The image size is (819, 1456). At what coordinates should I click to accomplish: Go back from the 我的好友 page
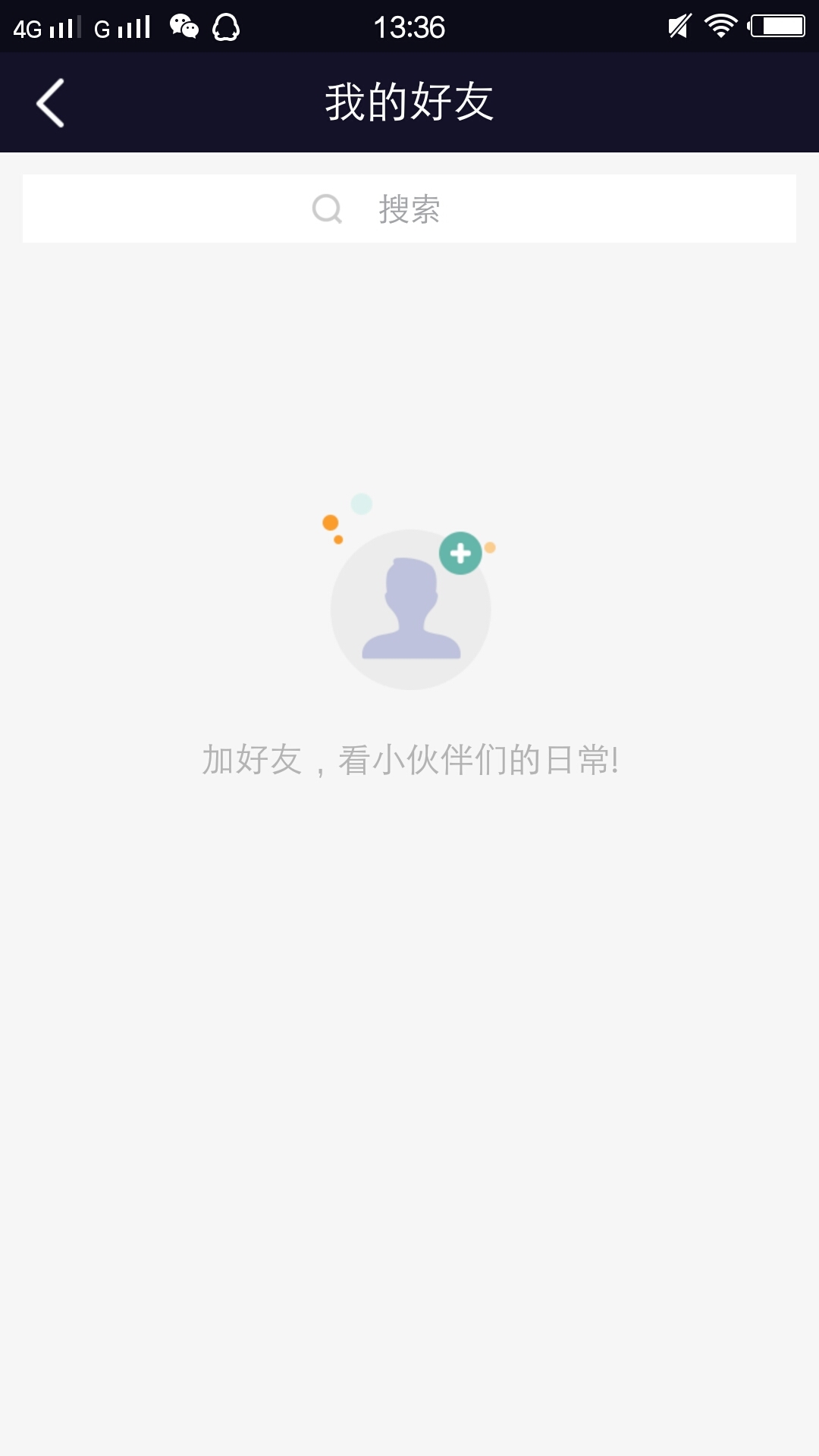tap(50, 102)
